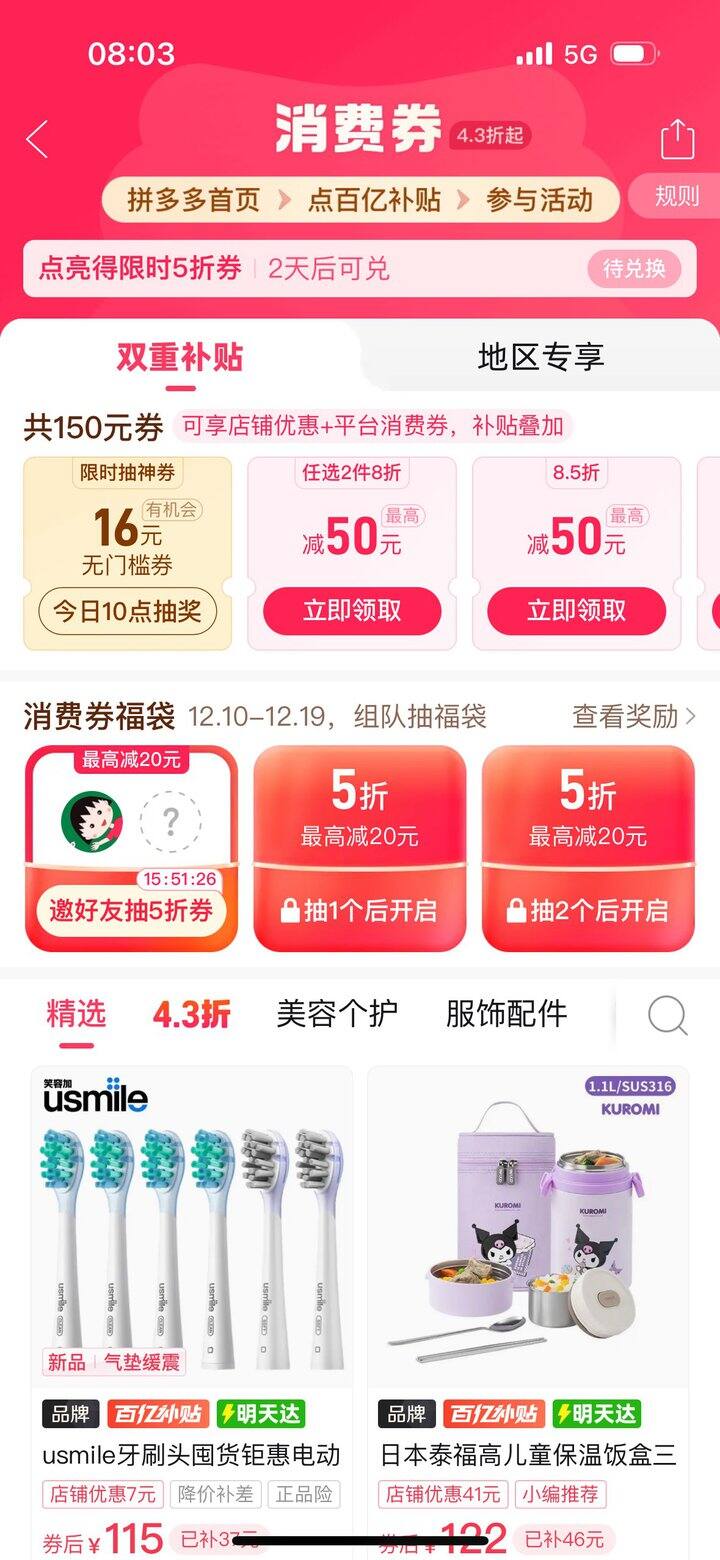Tap the 今日10点抽奖 lottery button
720x1560 pixels.
click(x=131, y=611)
